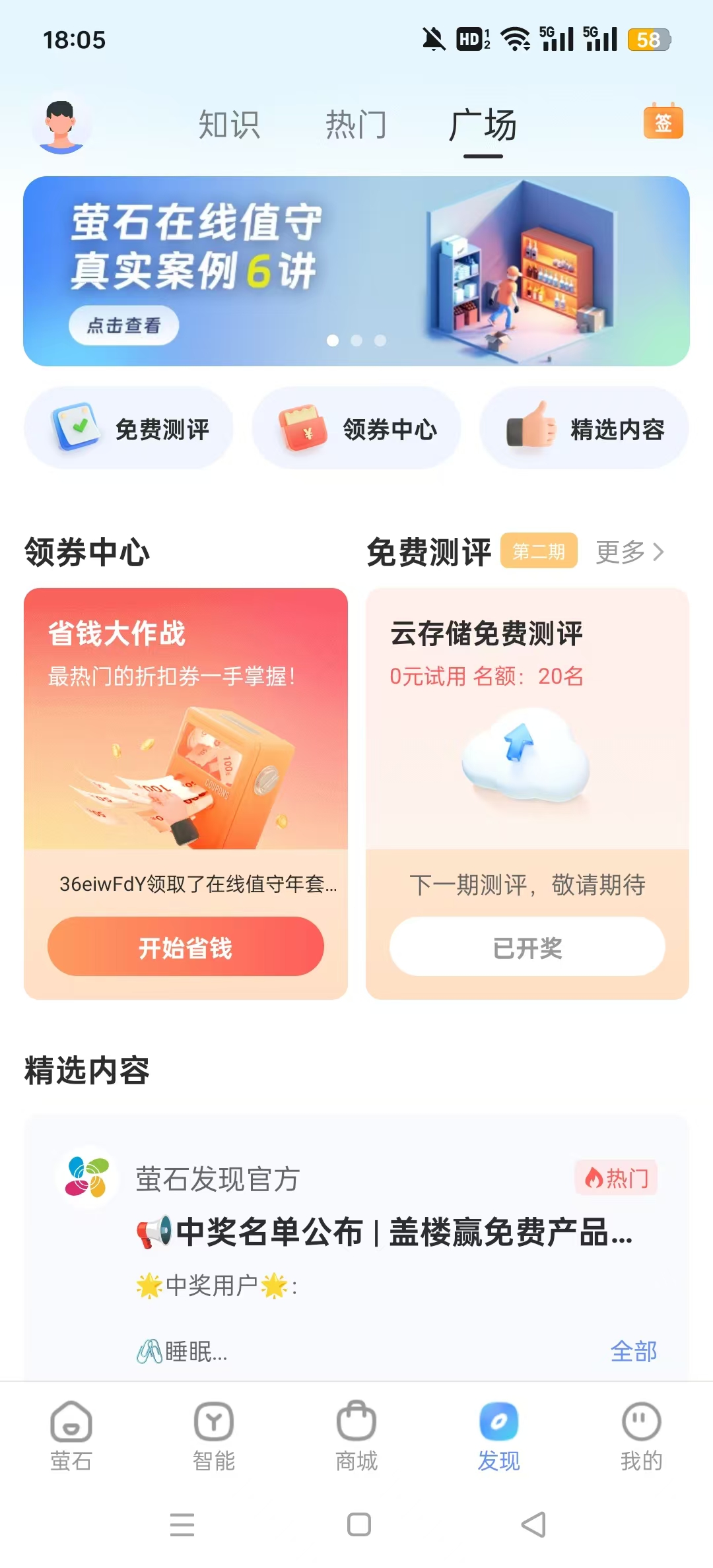The width and height of the screenshot is (713, 1568).
Task: Open the 萤石在线值守 banner
Action: click(356, 271)
